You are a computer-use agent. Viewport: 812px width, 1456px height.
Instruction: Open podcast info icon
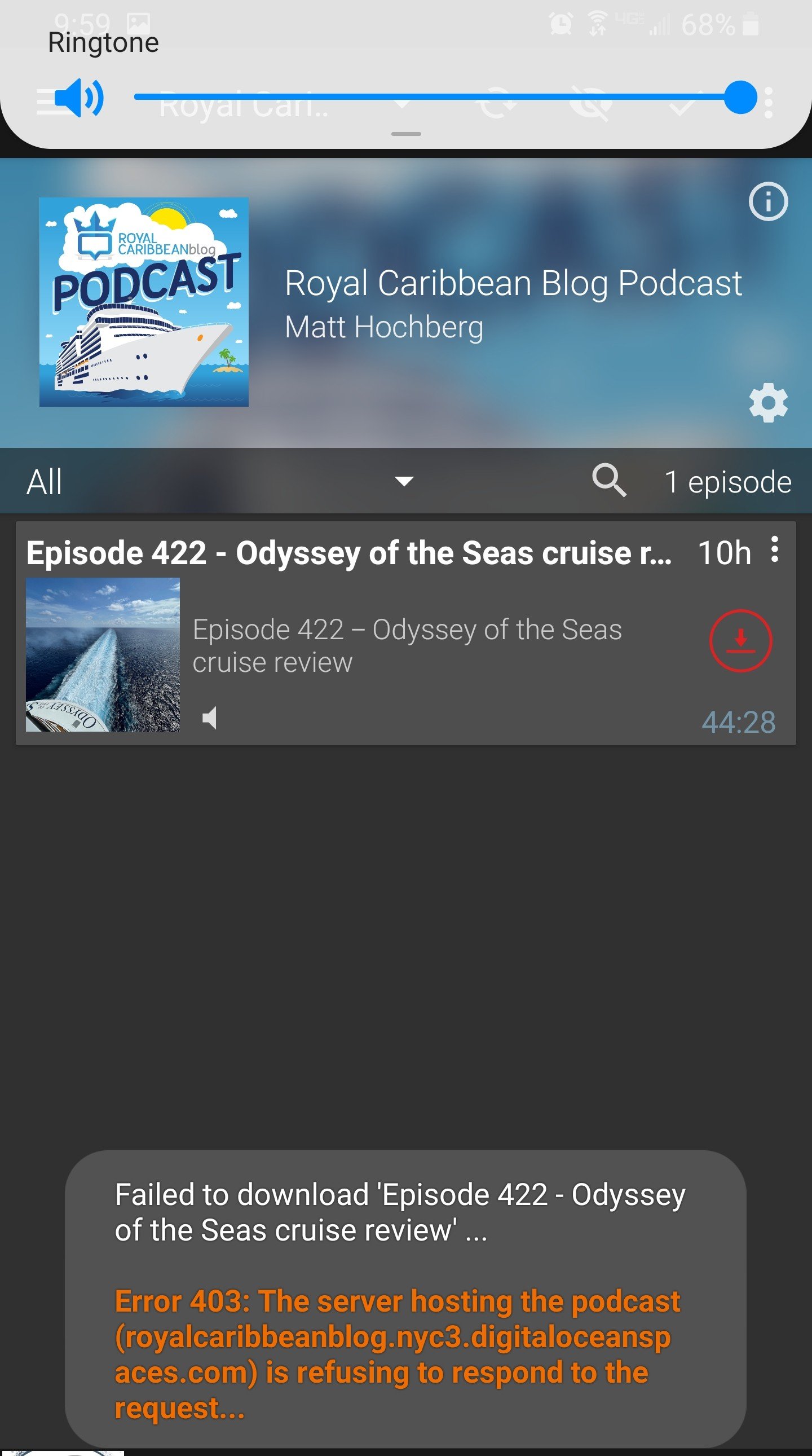tap(768, 201)
